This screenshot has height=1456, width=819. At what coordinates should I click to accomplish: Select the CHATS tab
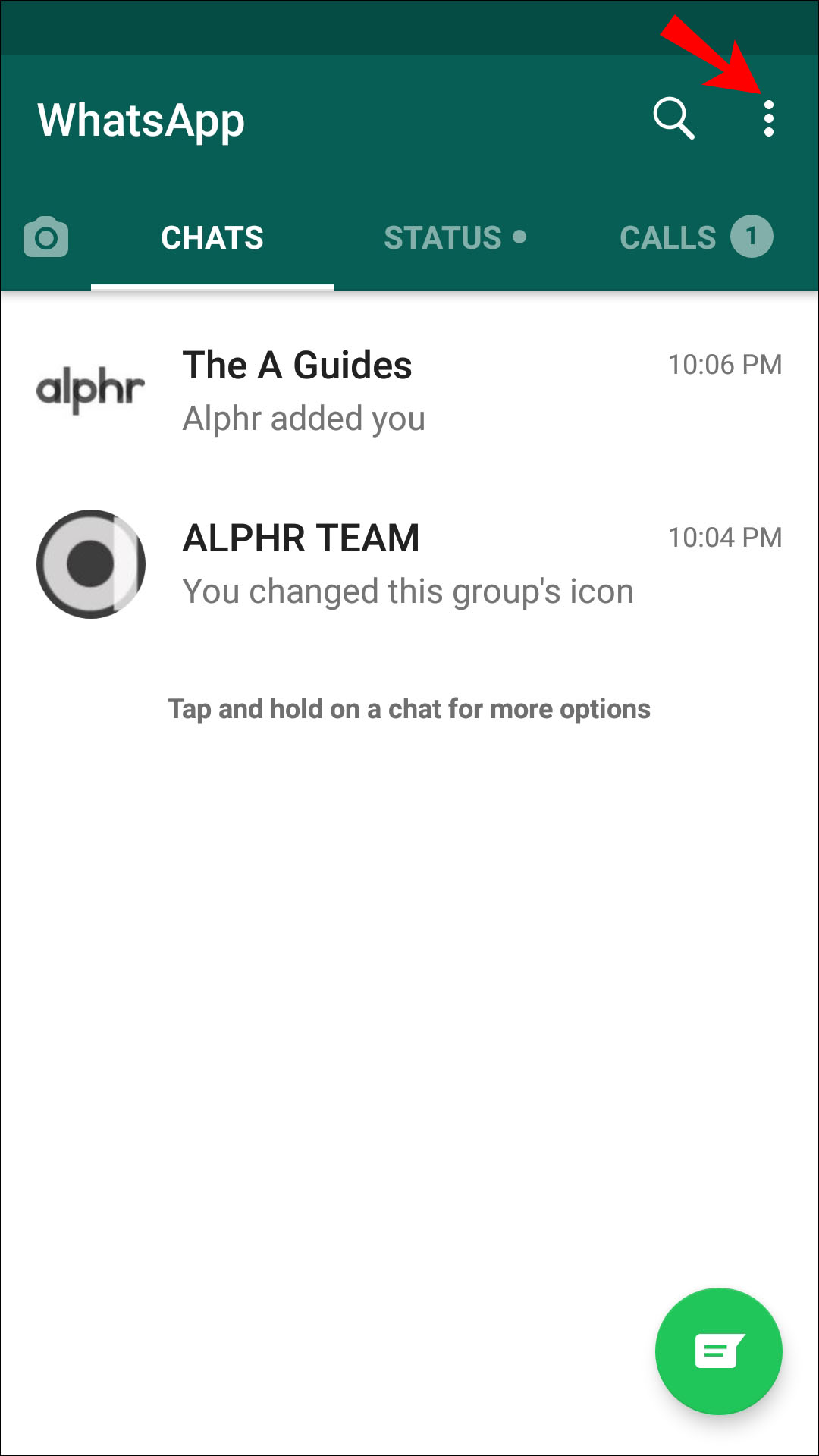tap(212, 238)
